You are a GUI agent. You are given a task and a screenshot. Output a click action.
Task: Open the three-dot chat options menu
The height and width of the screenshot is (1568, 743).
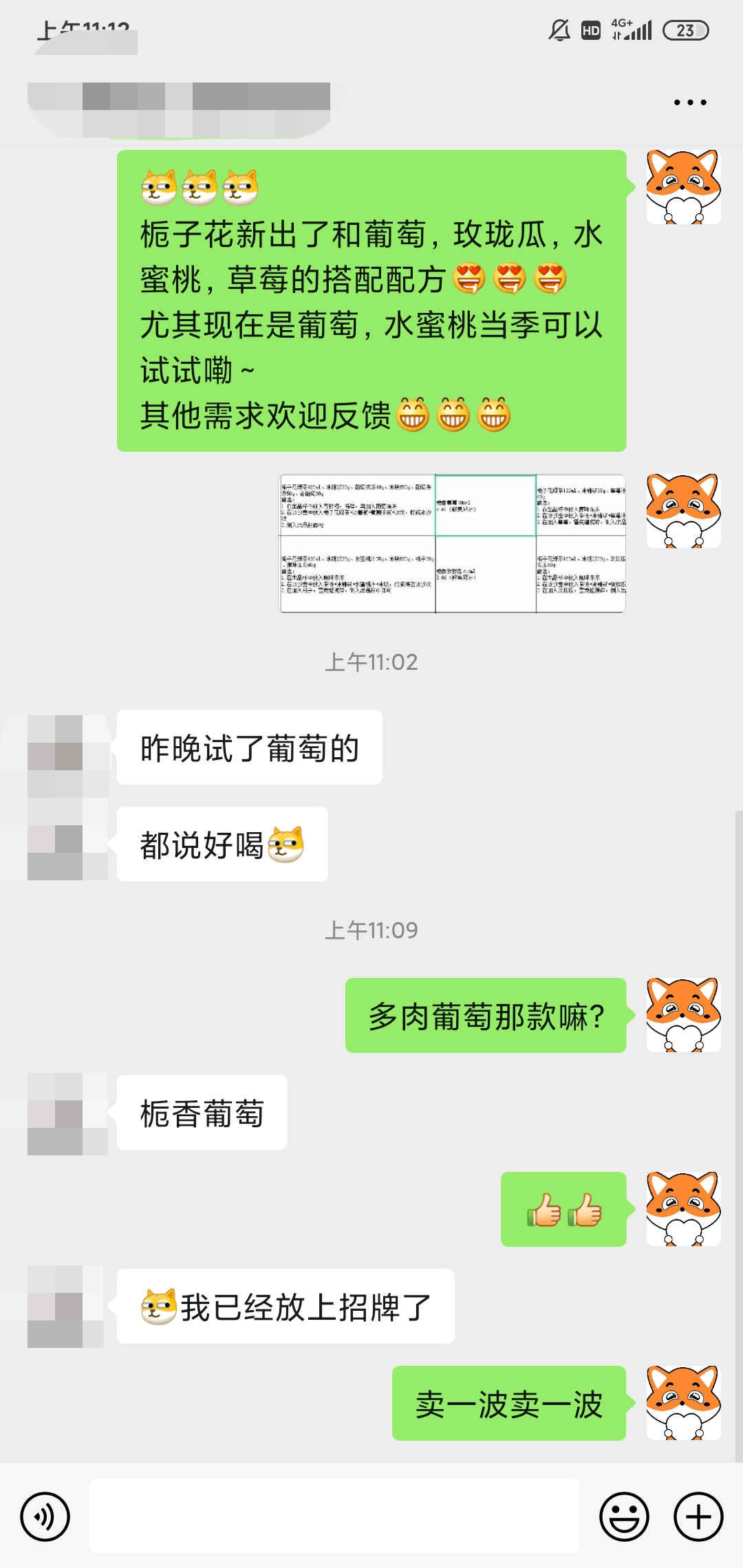689,102
